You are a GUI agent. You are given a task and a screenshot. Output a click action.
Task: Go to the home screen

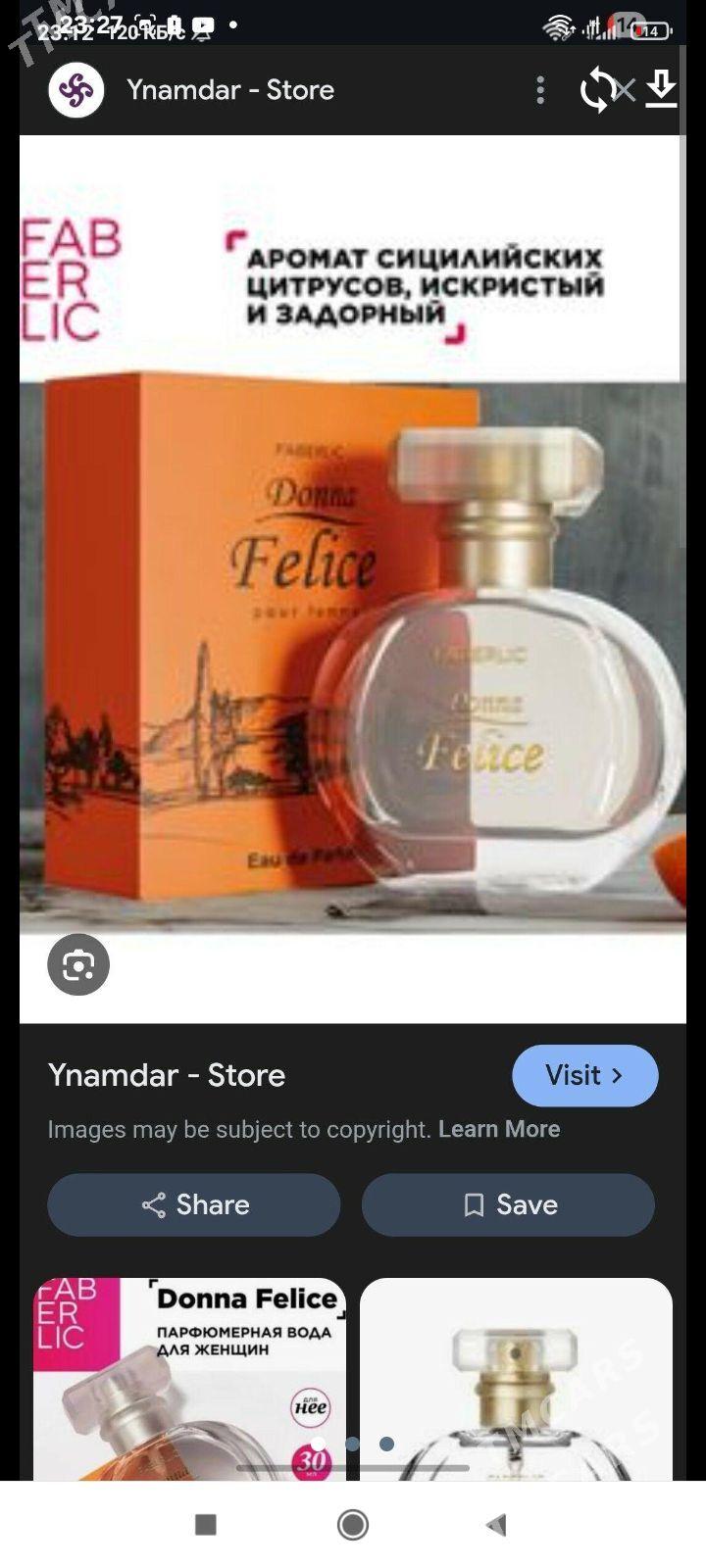(353, 1524)
